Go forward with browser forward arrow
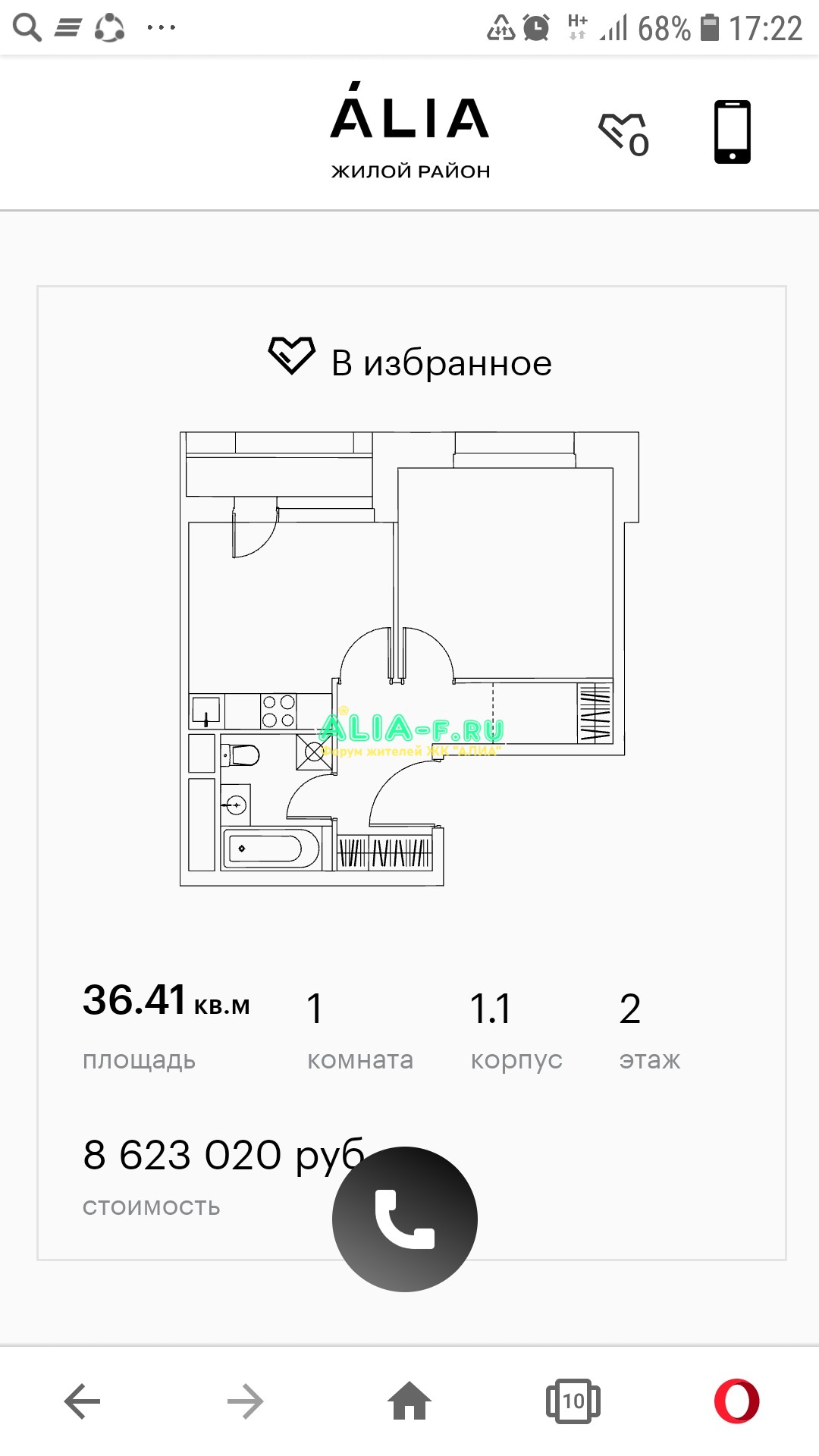 coord(246,1401)
